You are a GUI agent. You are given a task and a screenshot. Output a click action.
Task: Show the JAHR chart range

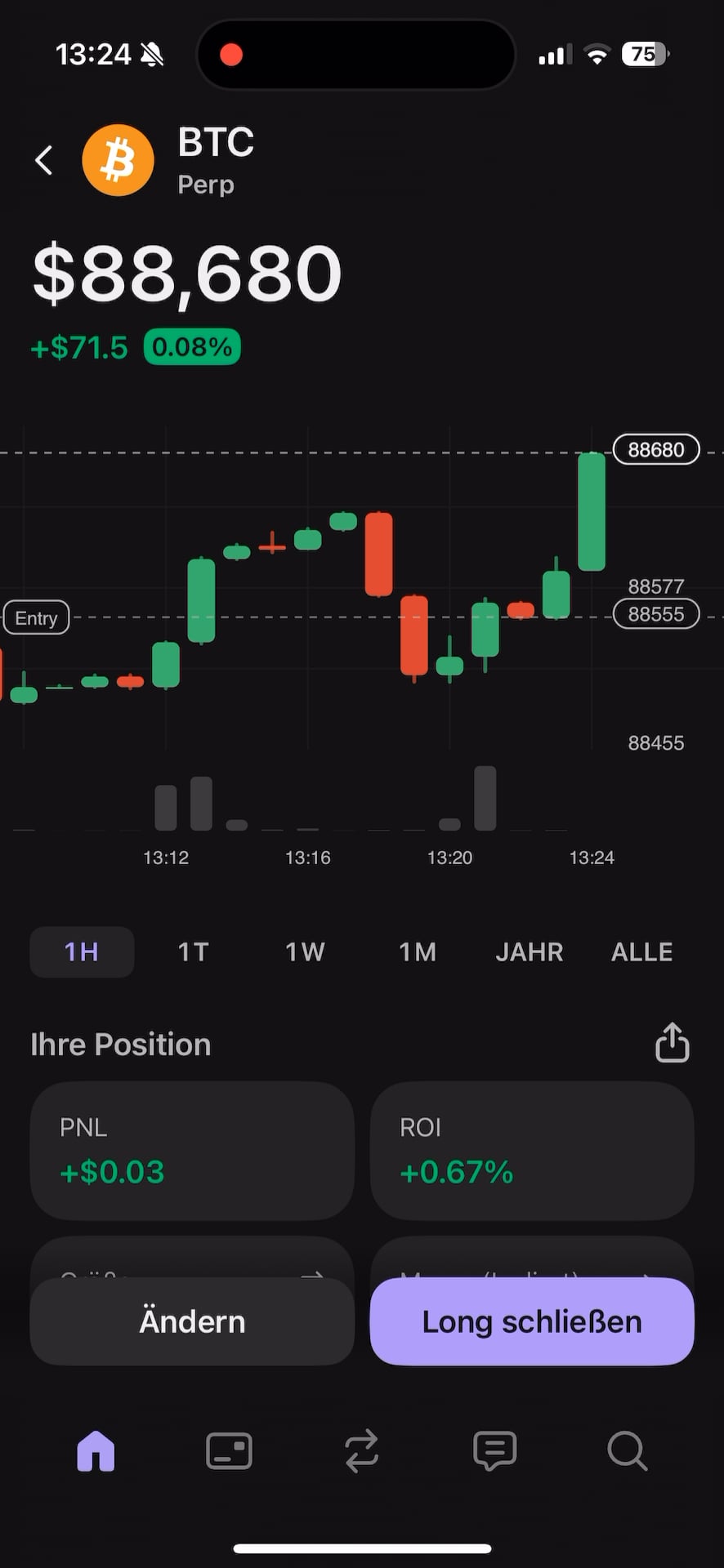530,951
